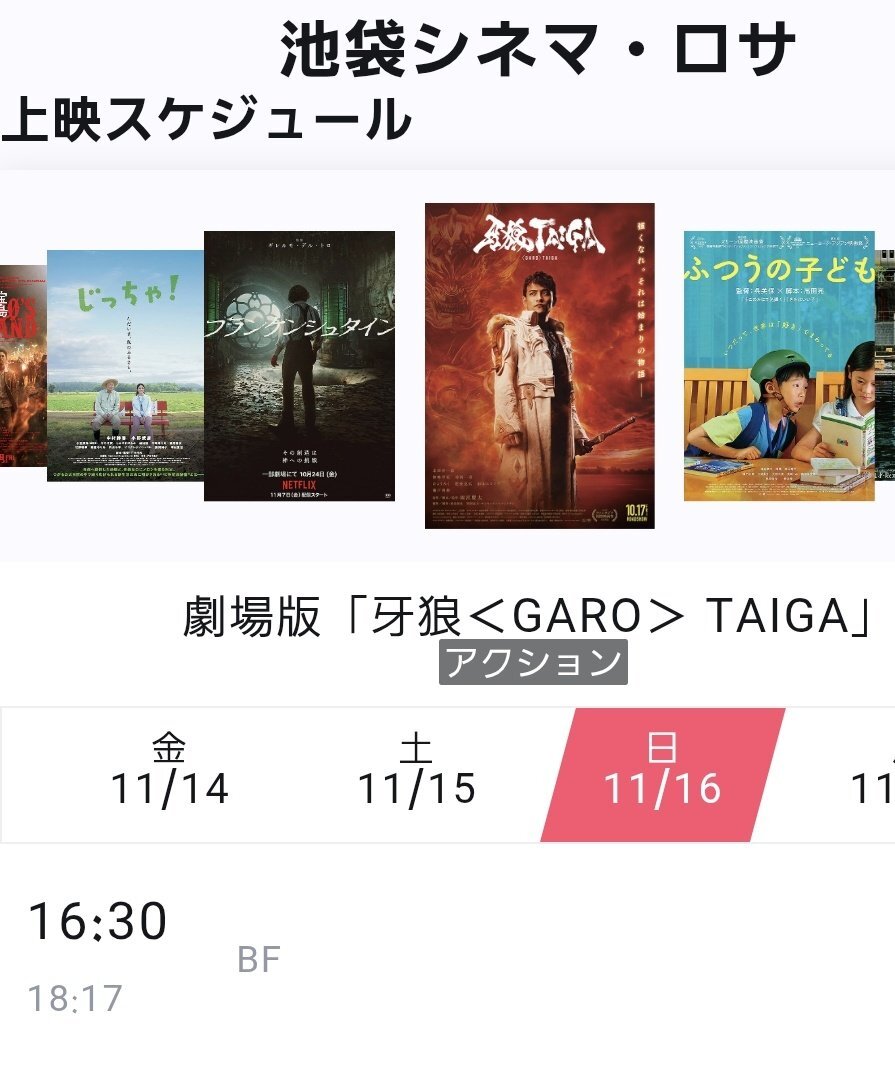This screenshot has height=1069, width=895.
Task: Select the ふつうの子ども poster
Action: 779,366
